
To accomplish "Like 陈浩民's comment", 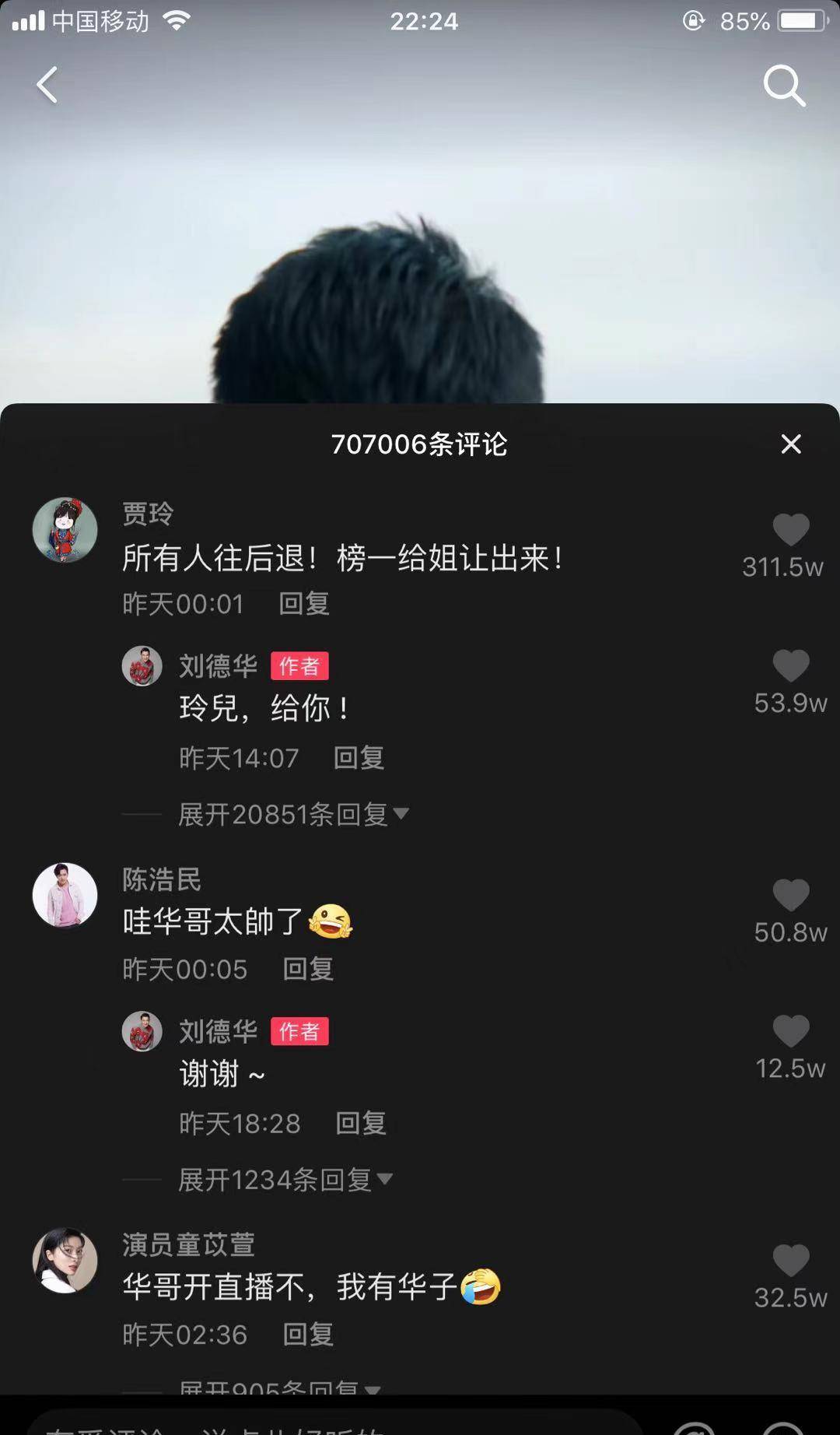I will tap(791, 895).
